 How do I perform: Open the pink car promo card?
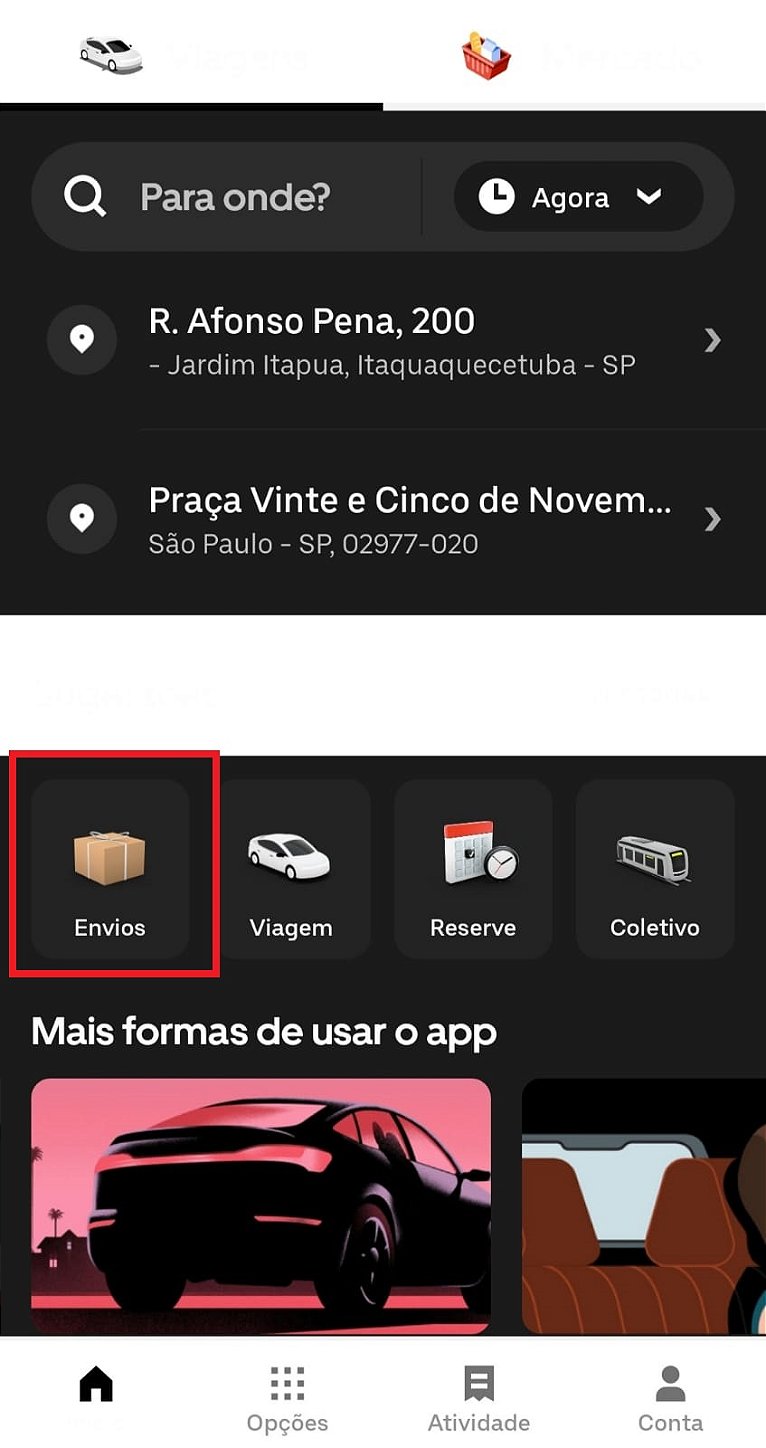coord(261,1205)
